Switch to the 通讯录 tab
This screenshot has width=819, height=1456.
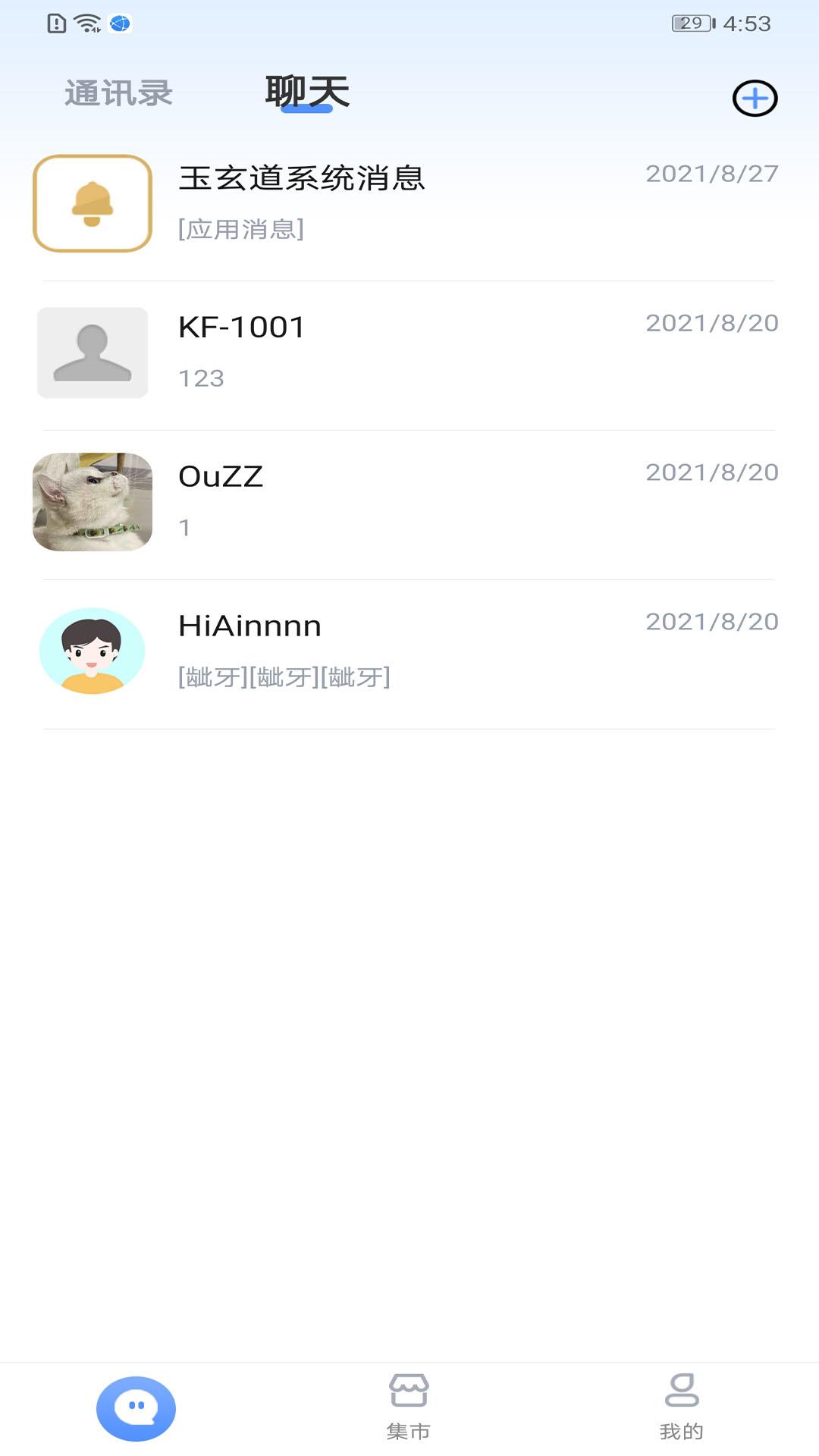pos(119,93)
